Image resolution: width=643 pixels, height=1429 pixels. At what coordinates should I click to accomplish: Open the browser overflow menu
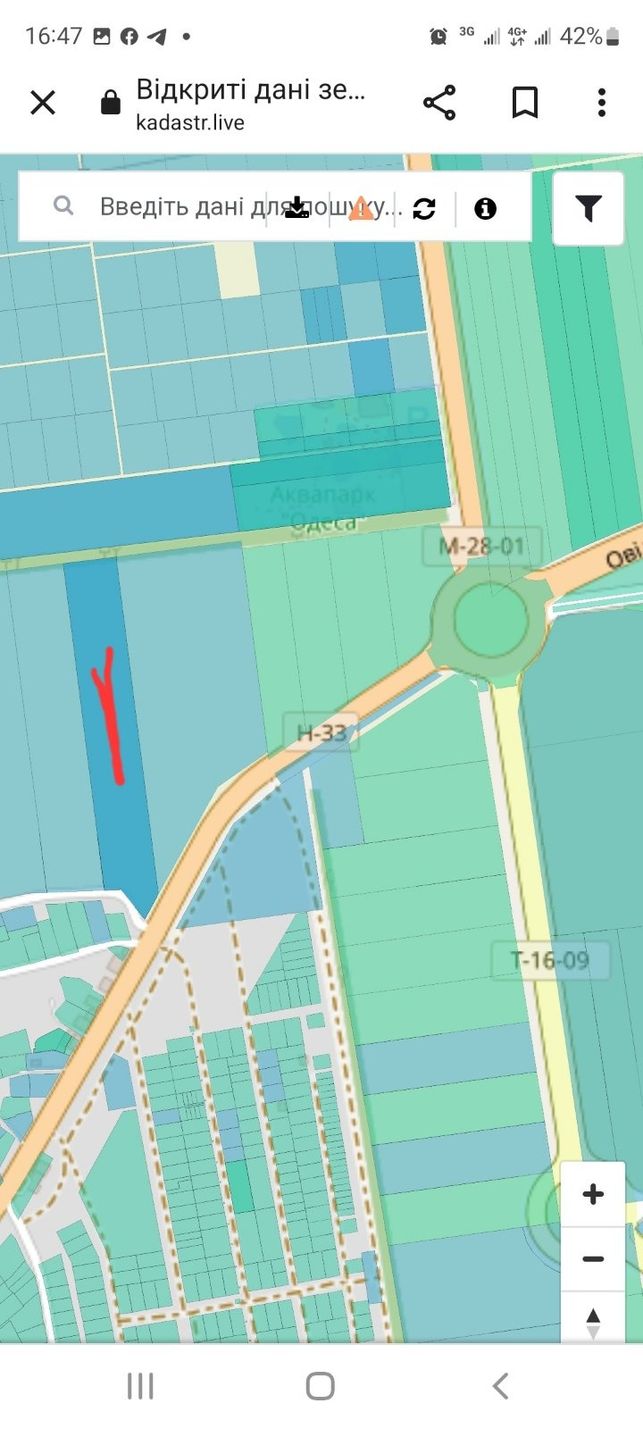(601, 102)
